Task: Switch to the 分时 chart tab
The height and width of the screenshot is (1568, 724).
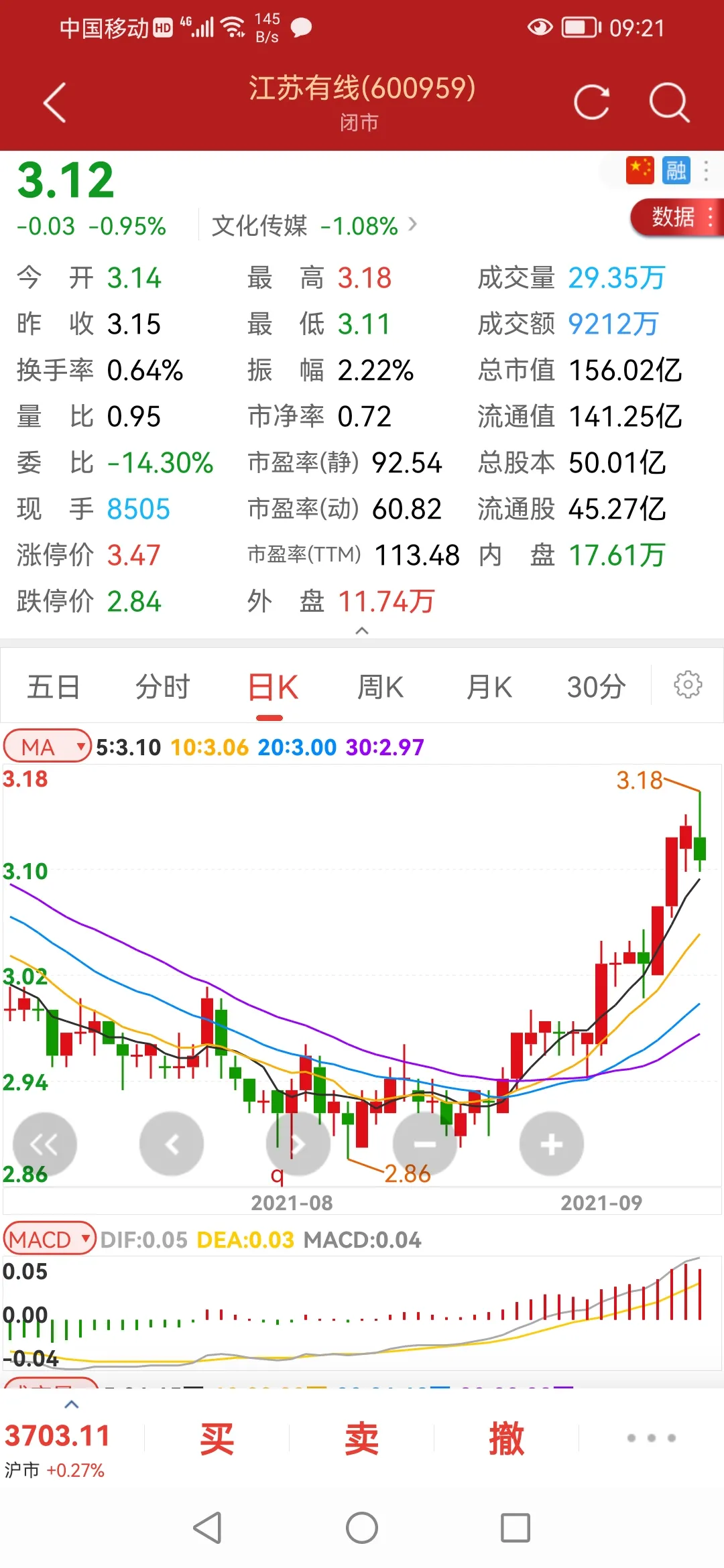Action: coord(163,687)
